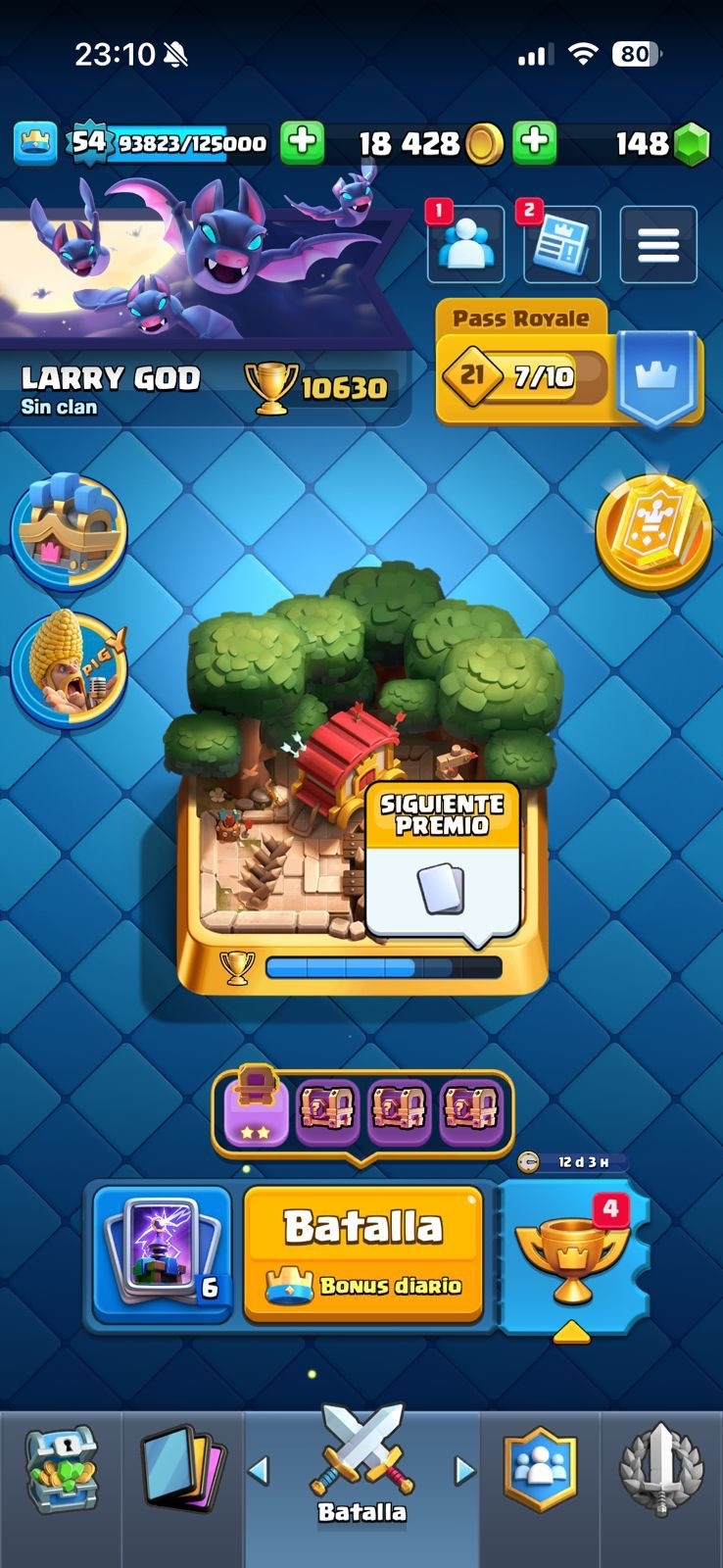Open the corn-haired character event
This screenshot has height=1568, width=723.
click(69, 668)
